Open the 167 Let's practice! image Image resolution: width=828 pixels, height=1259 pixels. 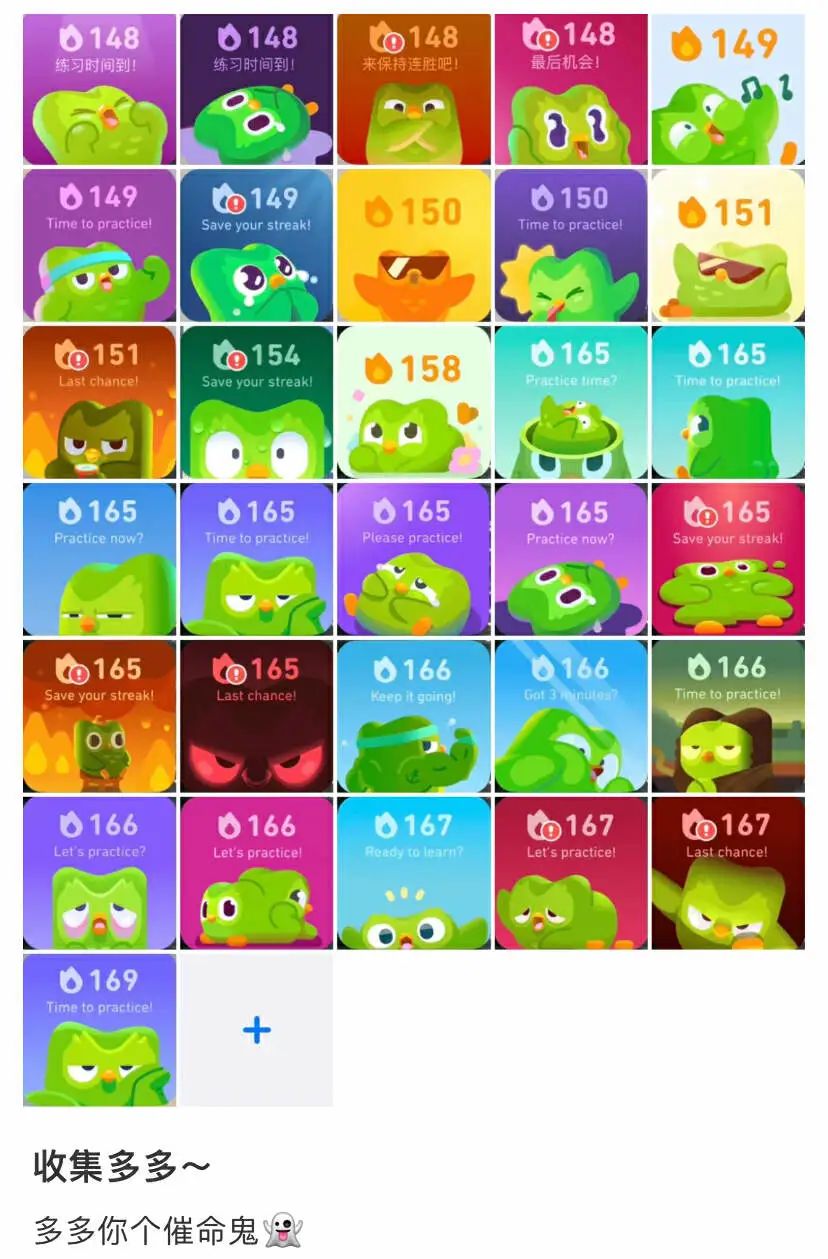571,872
